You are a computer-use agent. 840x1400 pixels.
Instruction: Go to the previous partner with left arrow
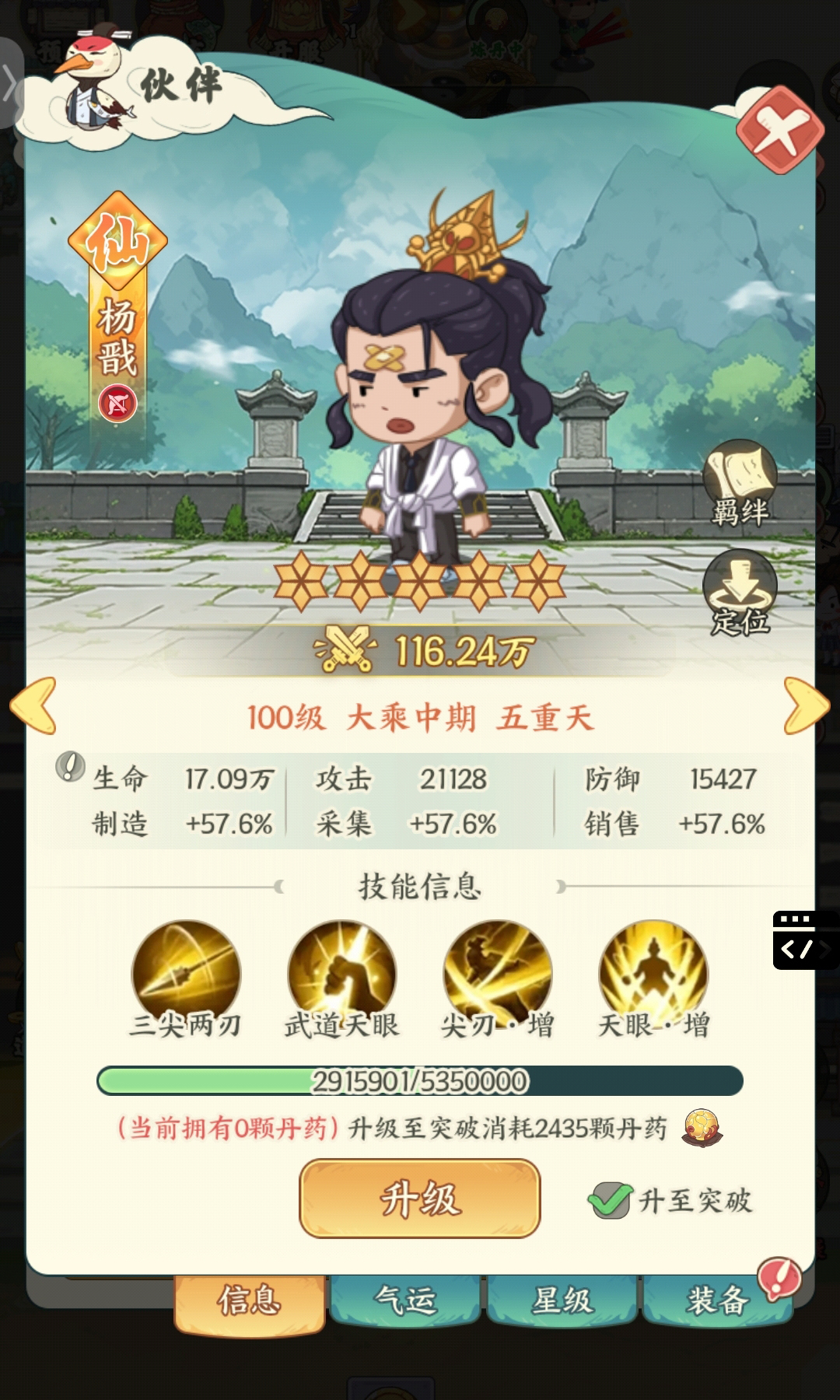pyautogui.click(x=34, y=705)
